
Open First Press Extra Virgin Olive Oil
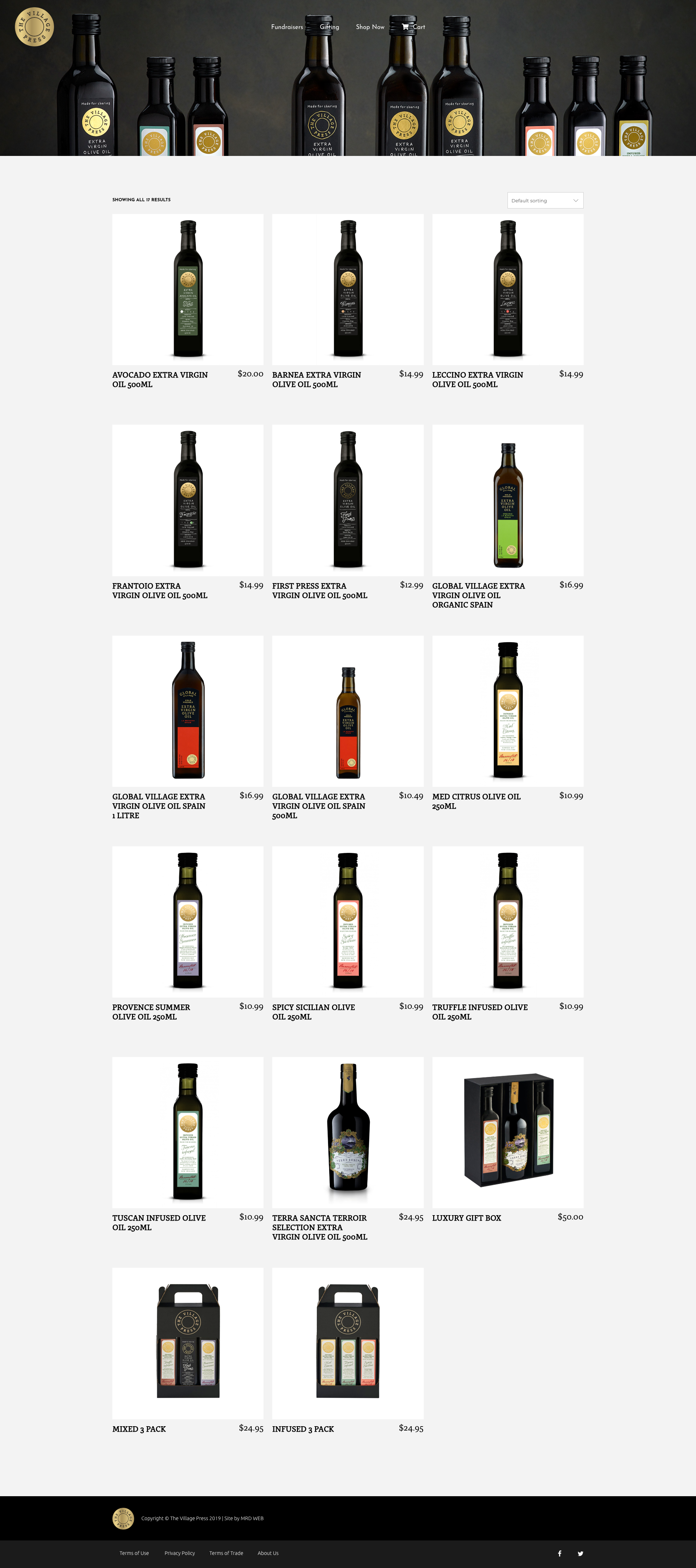point(319,590)
